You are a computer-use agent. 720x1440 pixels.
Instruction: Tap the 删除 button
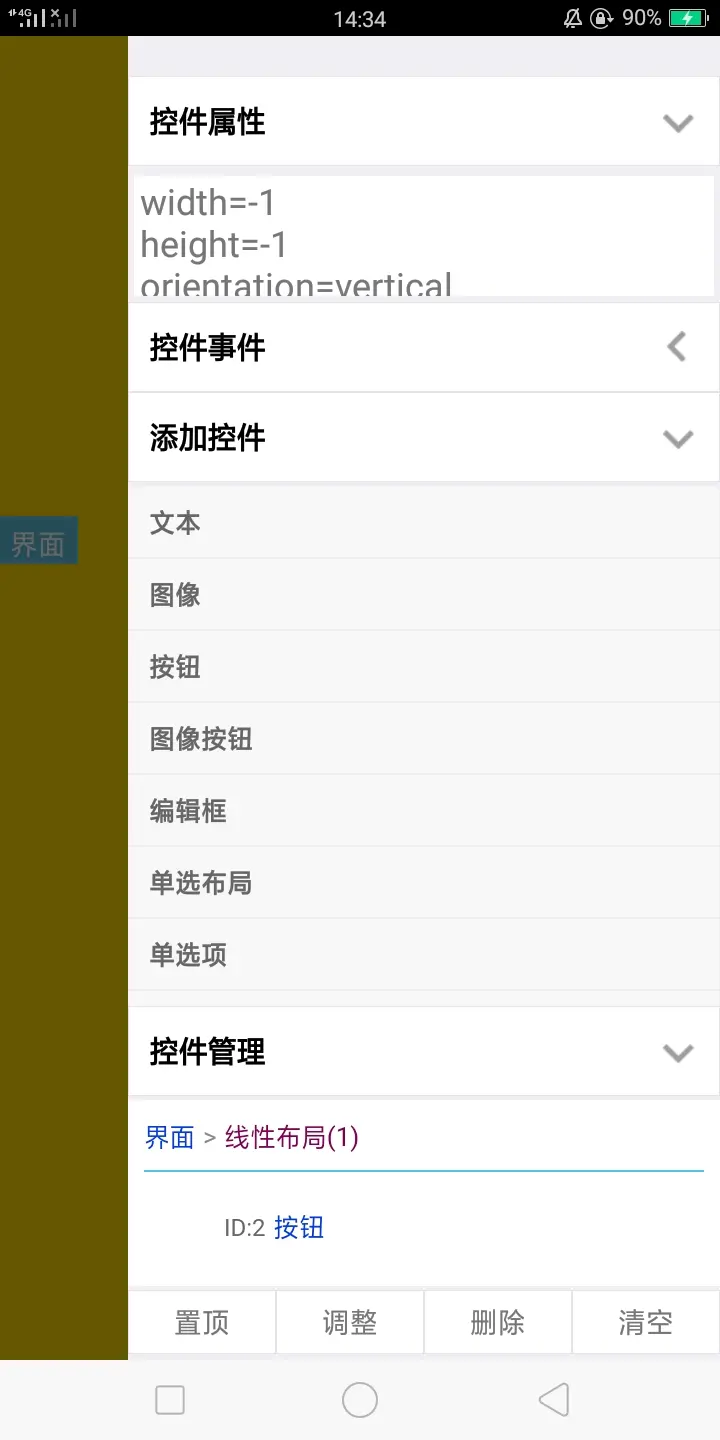(497, 1323)
